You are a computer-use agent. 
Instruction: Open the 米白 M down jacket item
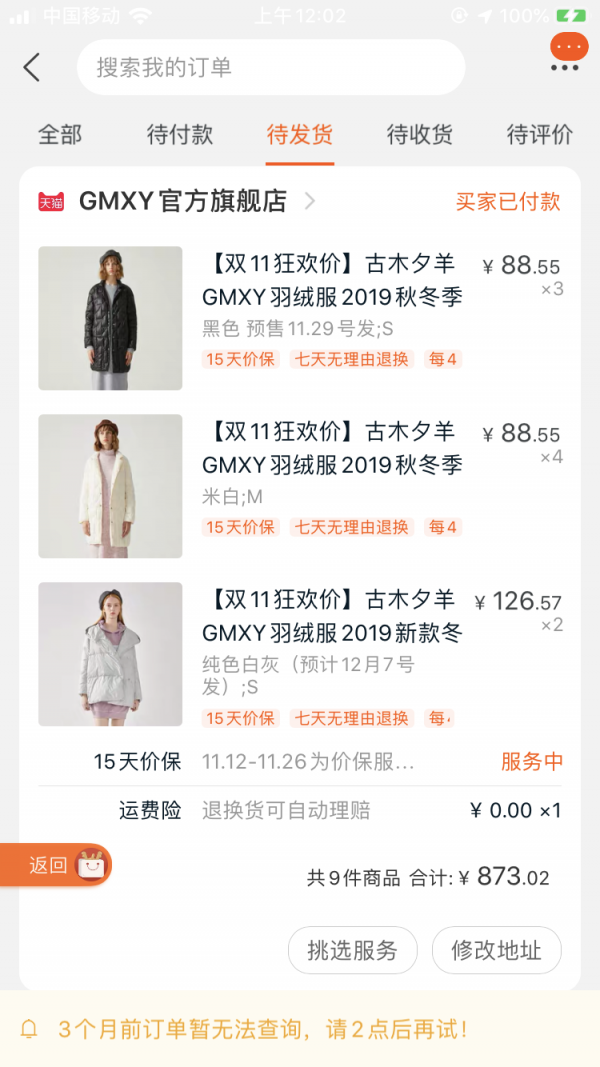[300, 486]
